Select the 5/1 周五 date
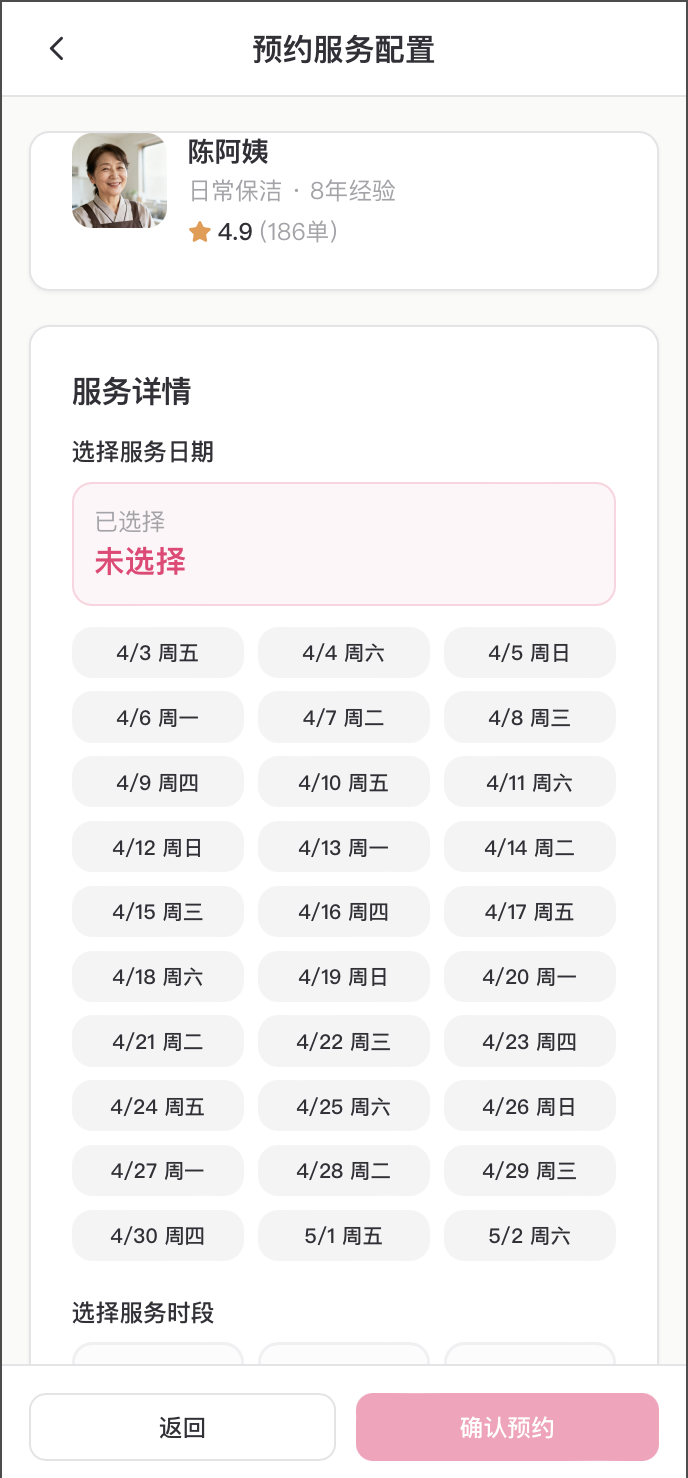This screenshot has height=1478, width=688. click(344, 1236)
